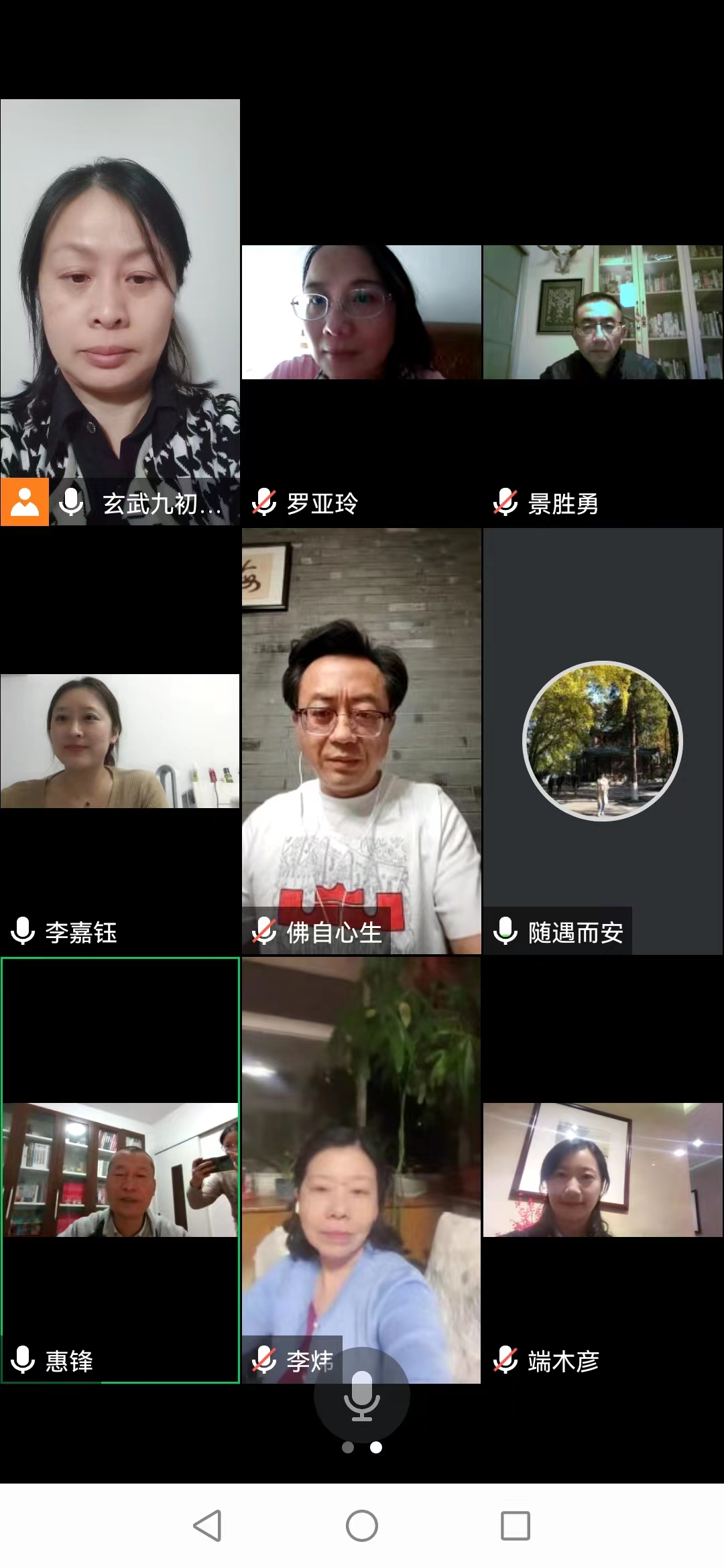Open the recent apps overview

[516, 1526]
